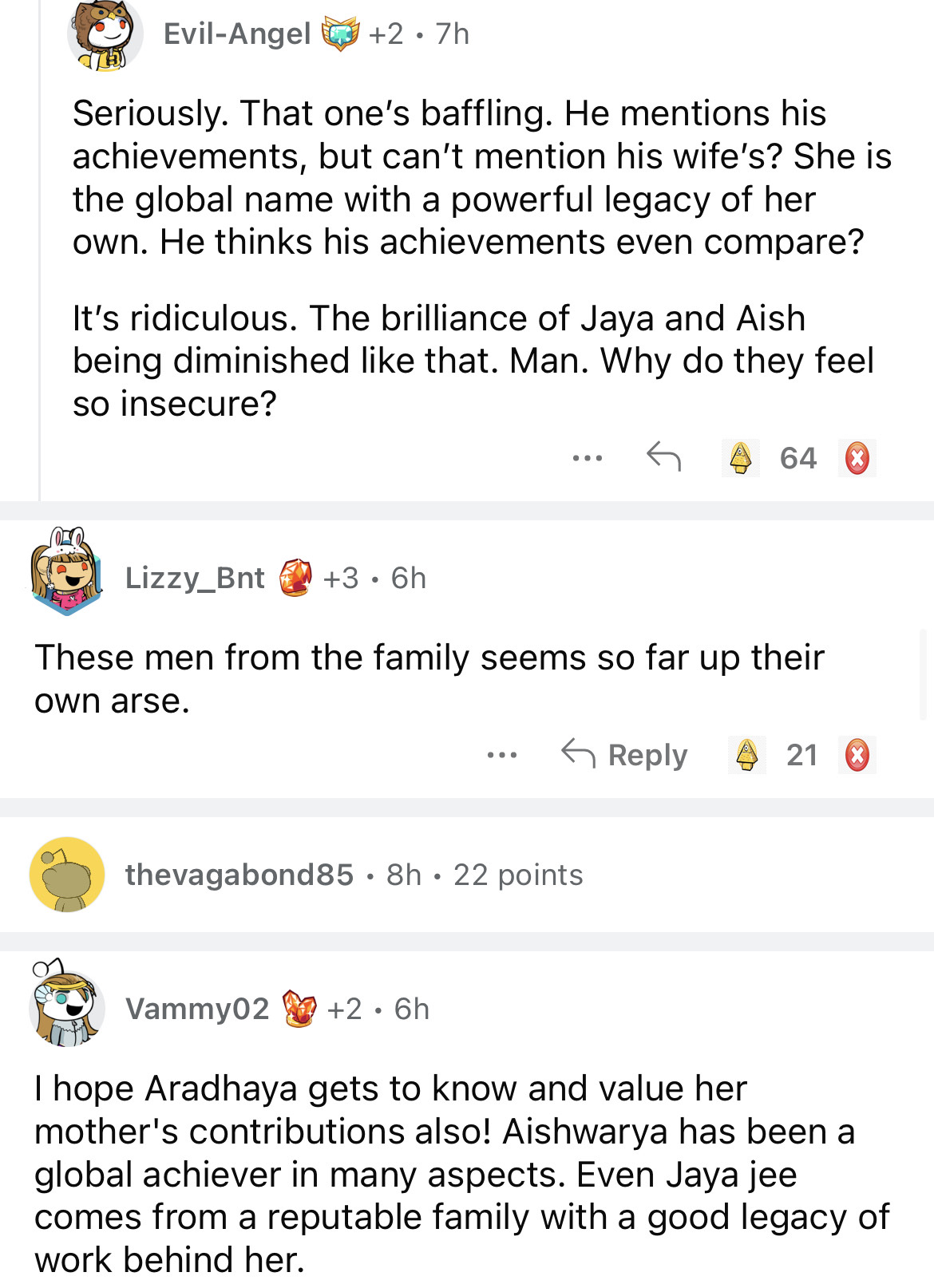
Task: Reply to Lizzy_Bnt's comment
Action: 625,754
